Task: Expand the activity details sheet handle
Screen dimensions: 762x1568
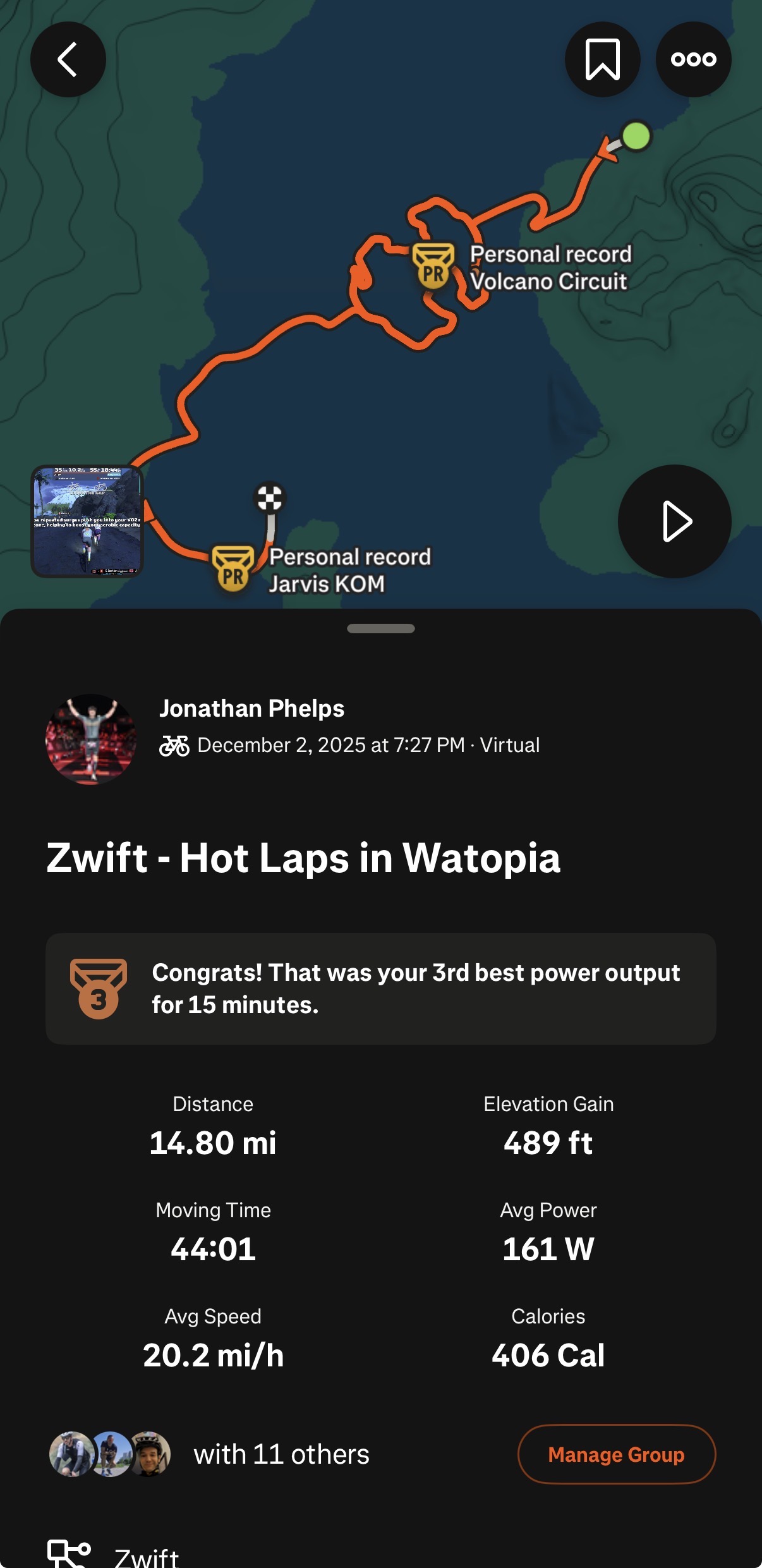Action: 381,629
